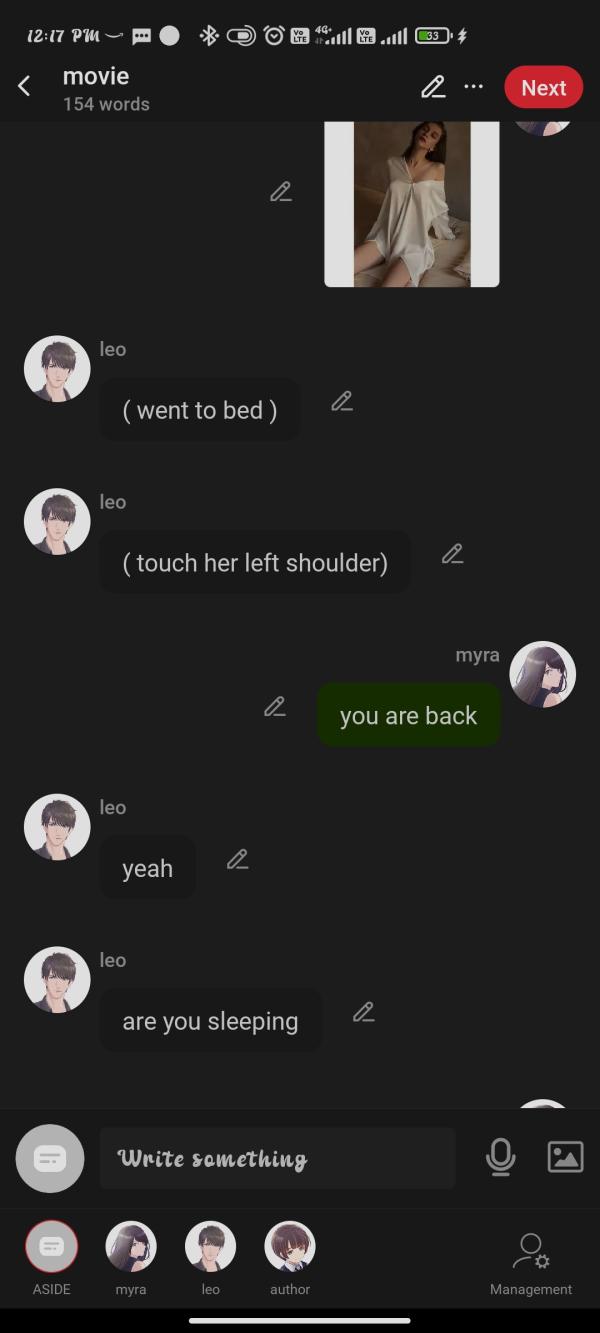The image size is (600, 1333).
Task: Edit the "are you sleeping" message
Action: [364, 1012]
